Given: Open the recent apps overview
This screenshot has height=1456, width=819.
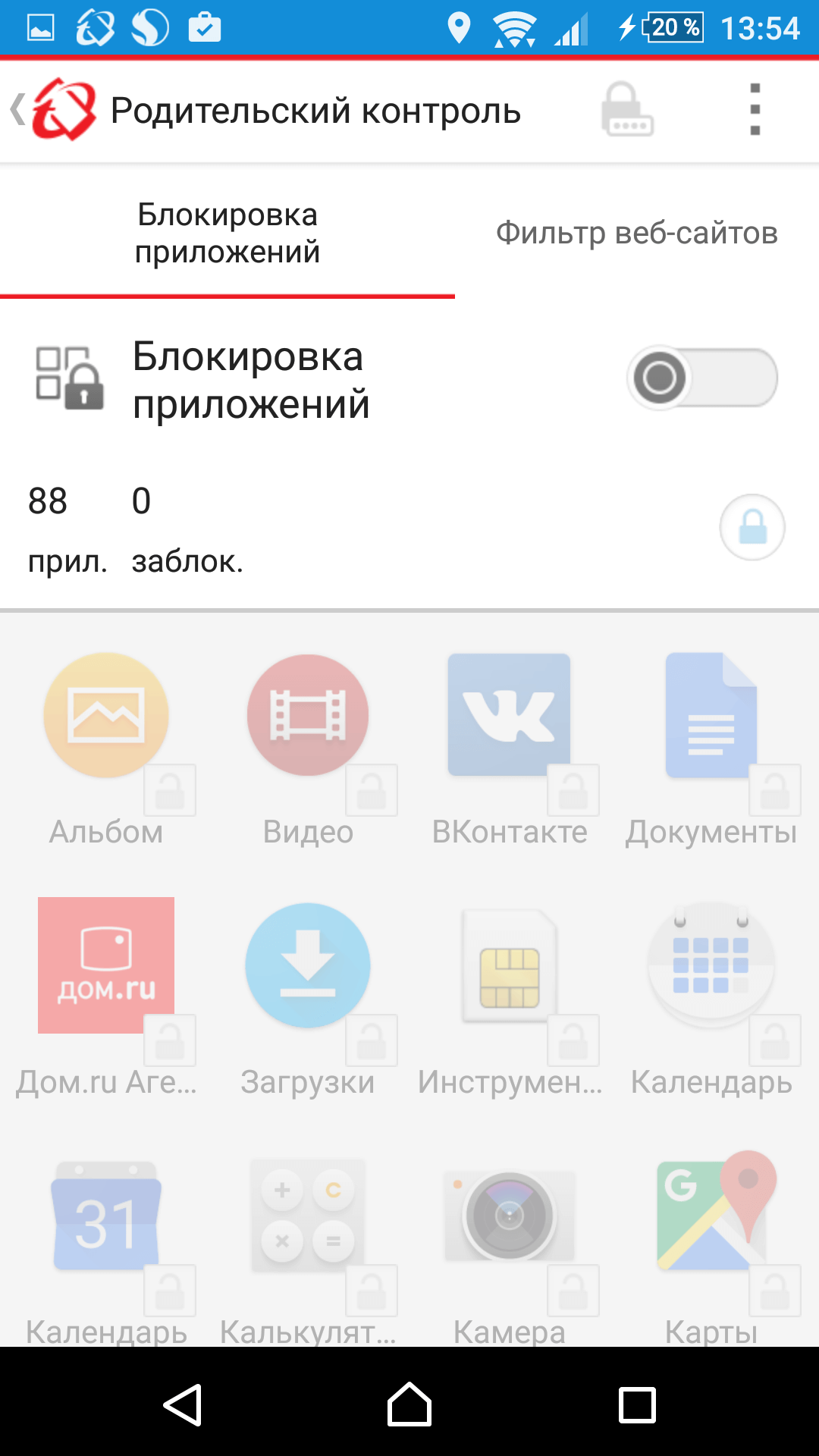Looking at the screenshot, I should 637,1404.
